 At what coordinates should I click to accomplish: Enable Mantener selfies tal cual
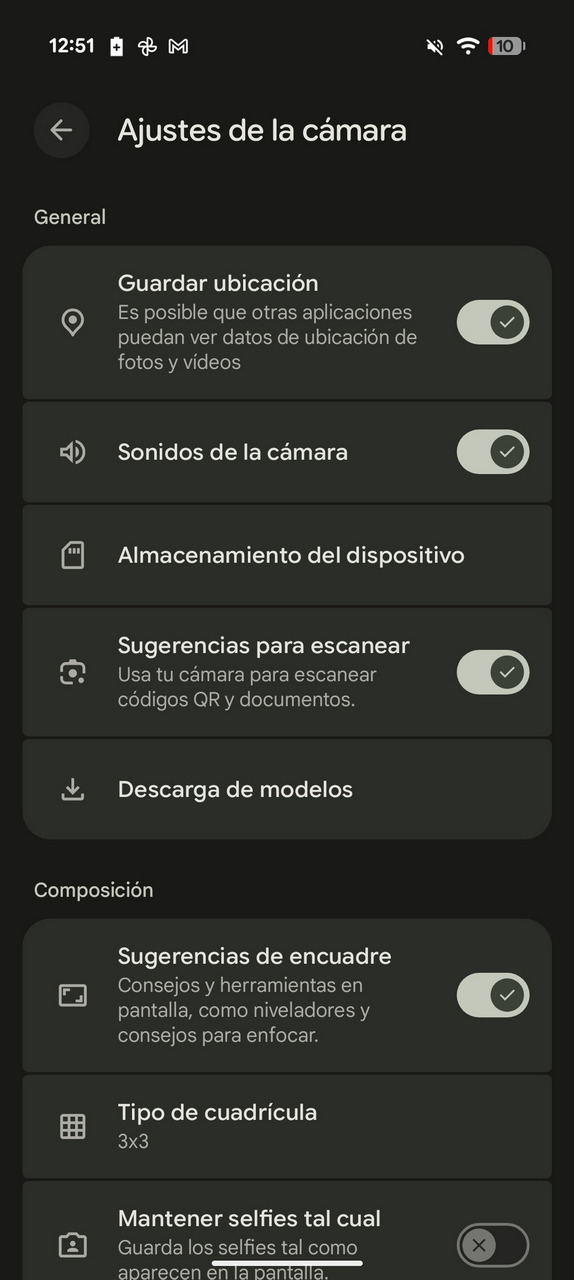point(492,1245)
